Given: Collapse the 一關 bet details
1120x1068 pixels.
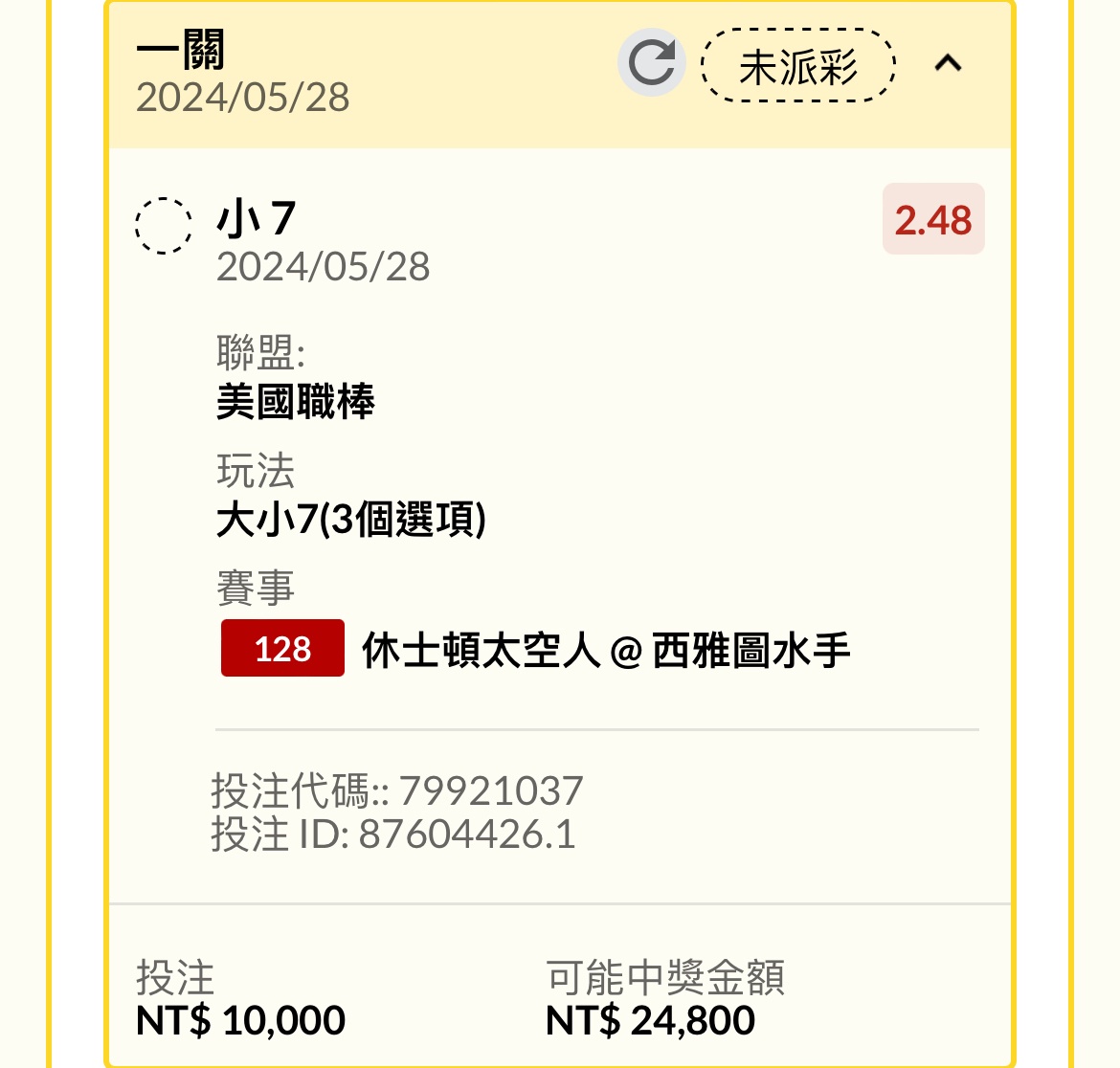Looking at the screenshot, I should click(x=948, y=64).
